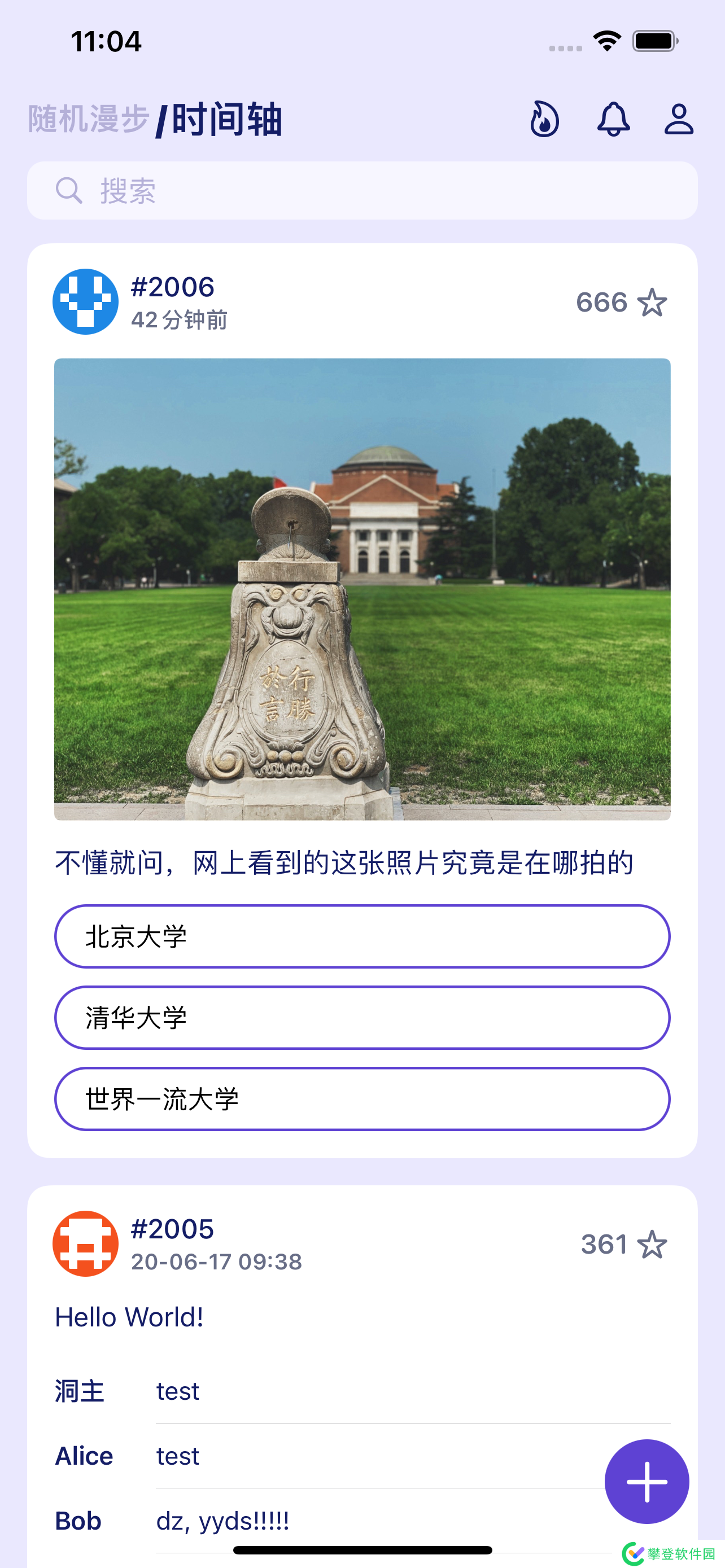This screenshot has width=725, height=1568.
Task: Star post #2006
Action: pos(652,303)
